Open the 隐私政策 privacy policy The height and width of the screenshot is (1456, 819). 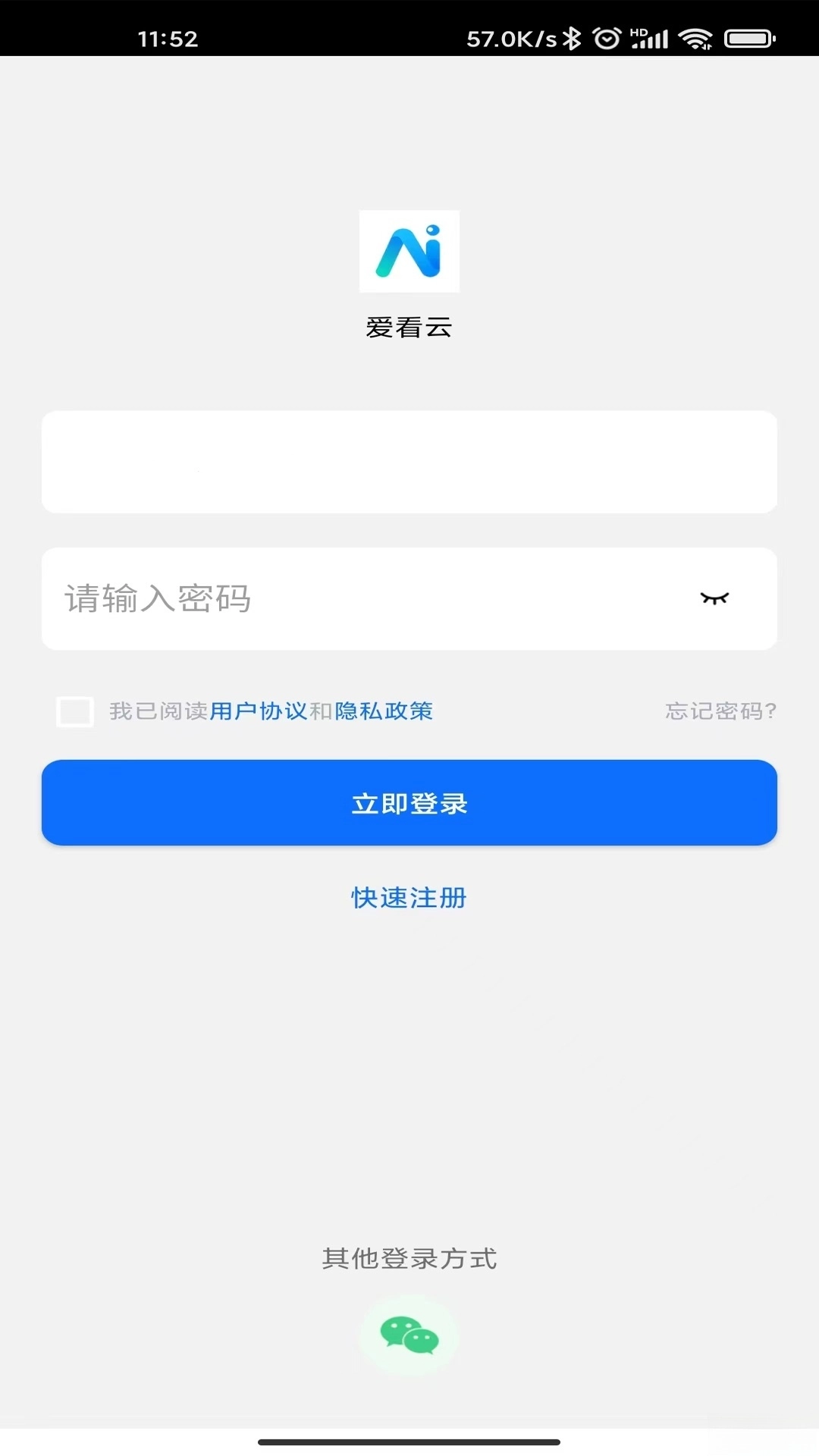pos(383,711)
